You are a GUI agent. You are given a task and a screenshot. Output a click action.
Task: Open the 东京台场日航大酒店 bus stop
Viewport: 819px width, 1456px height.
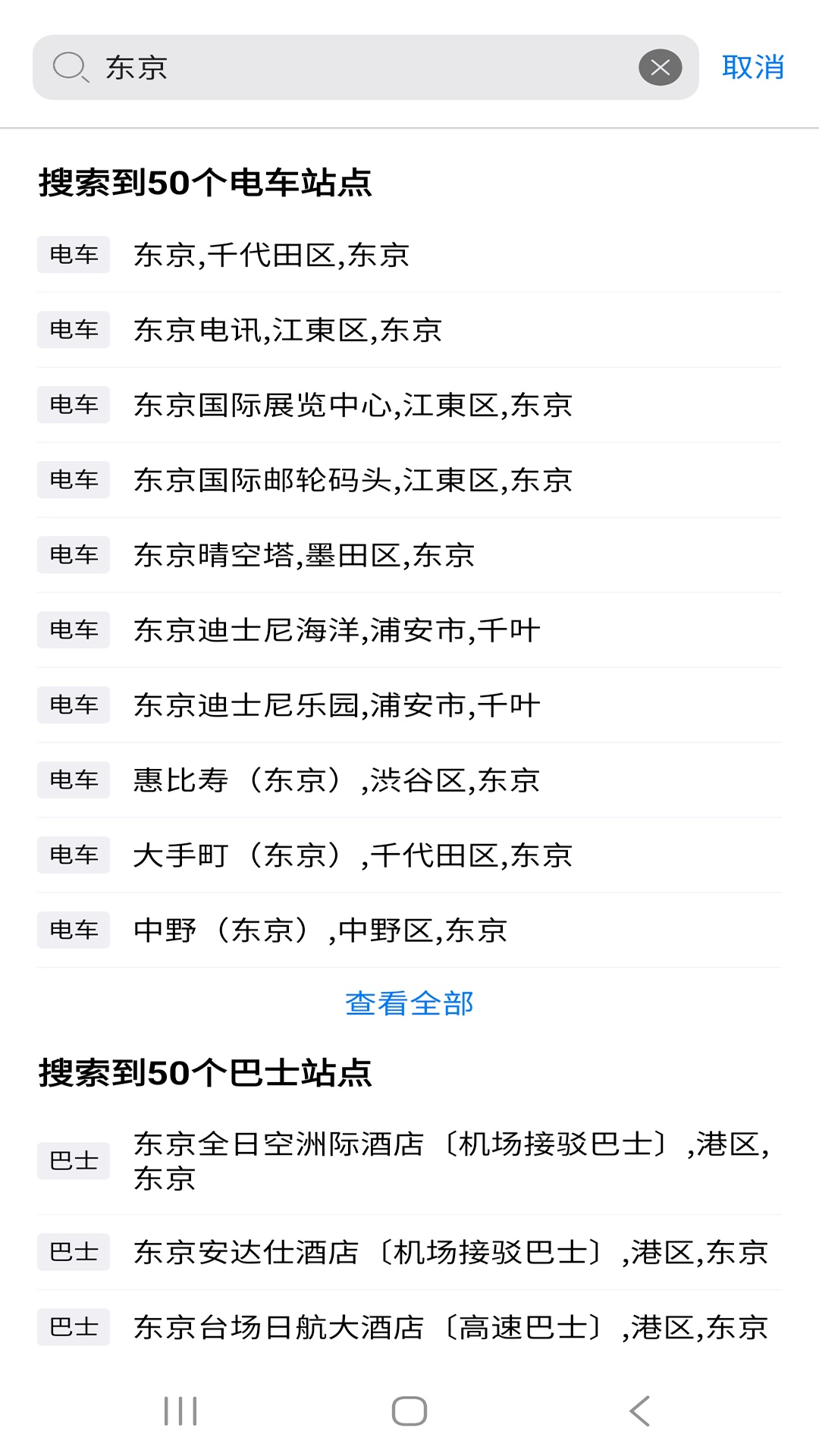click(450, 1327)
